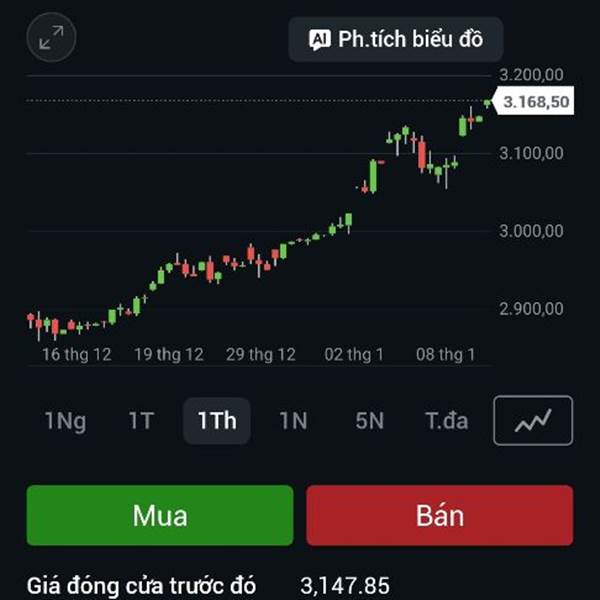Select the T.đa maximum range

pos(446,421)
